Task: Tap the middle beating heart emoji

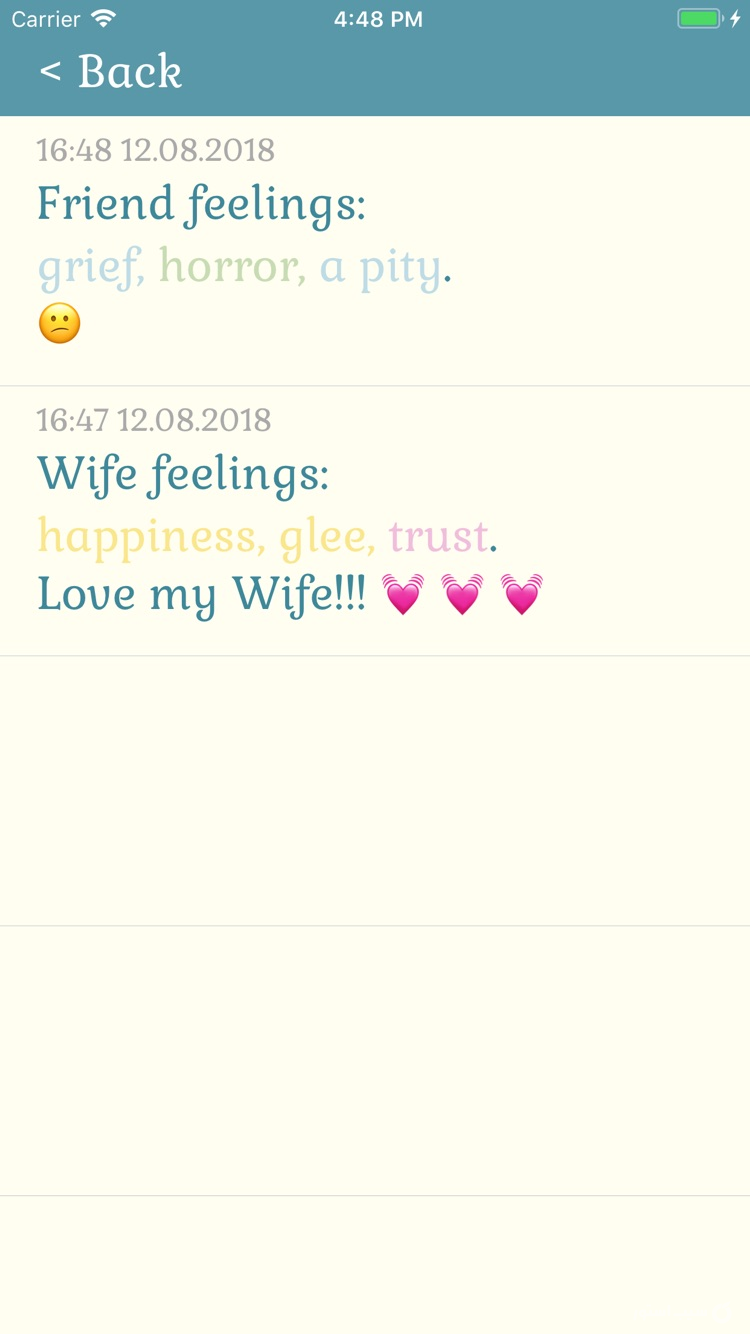Action: (463, 594)
